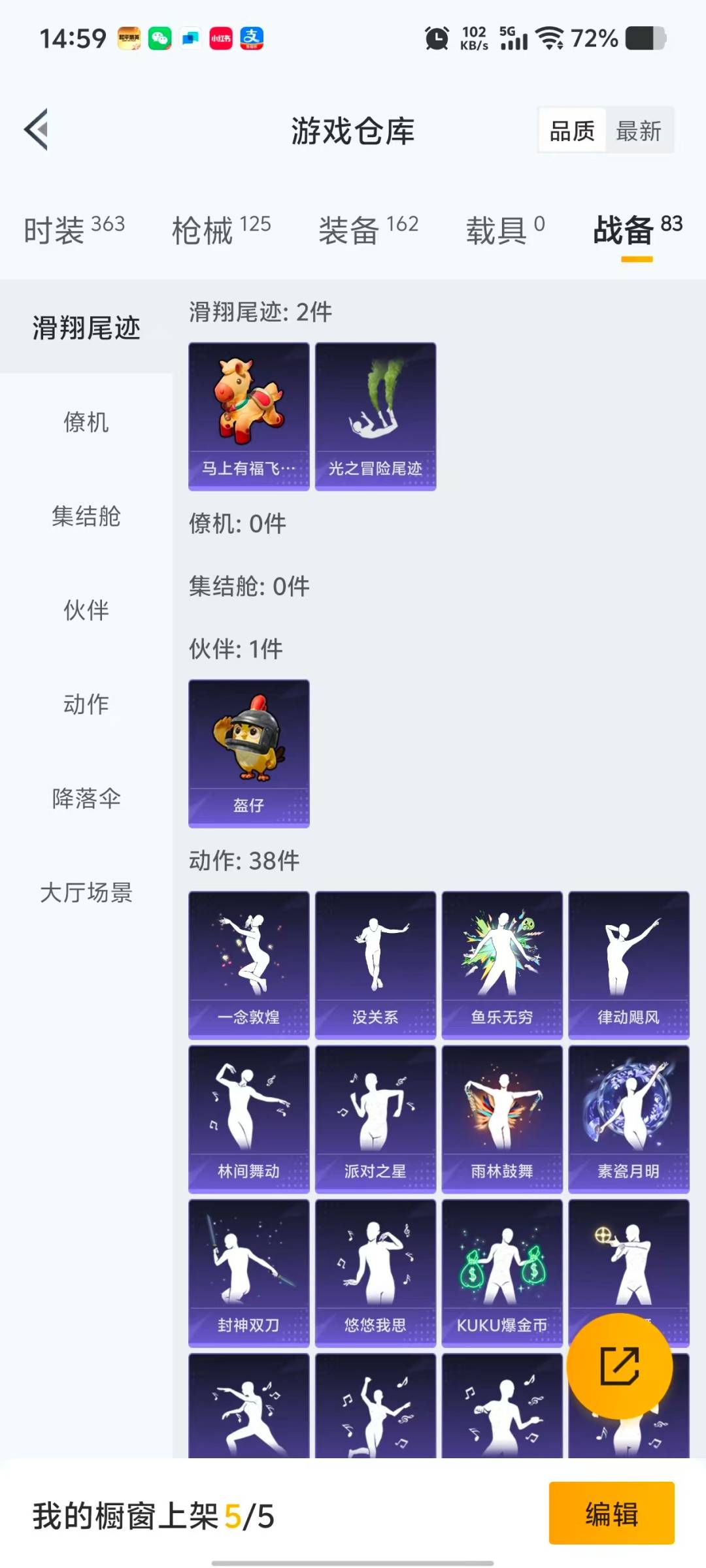Select the 雨林鼓舞 emote thumbnail

pos(502,1114)
